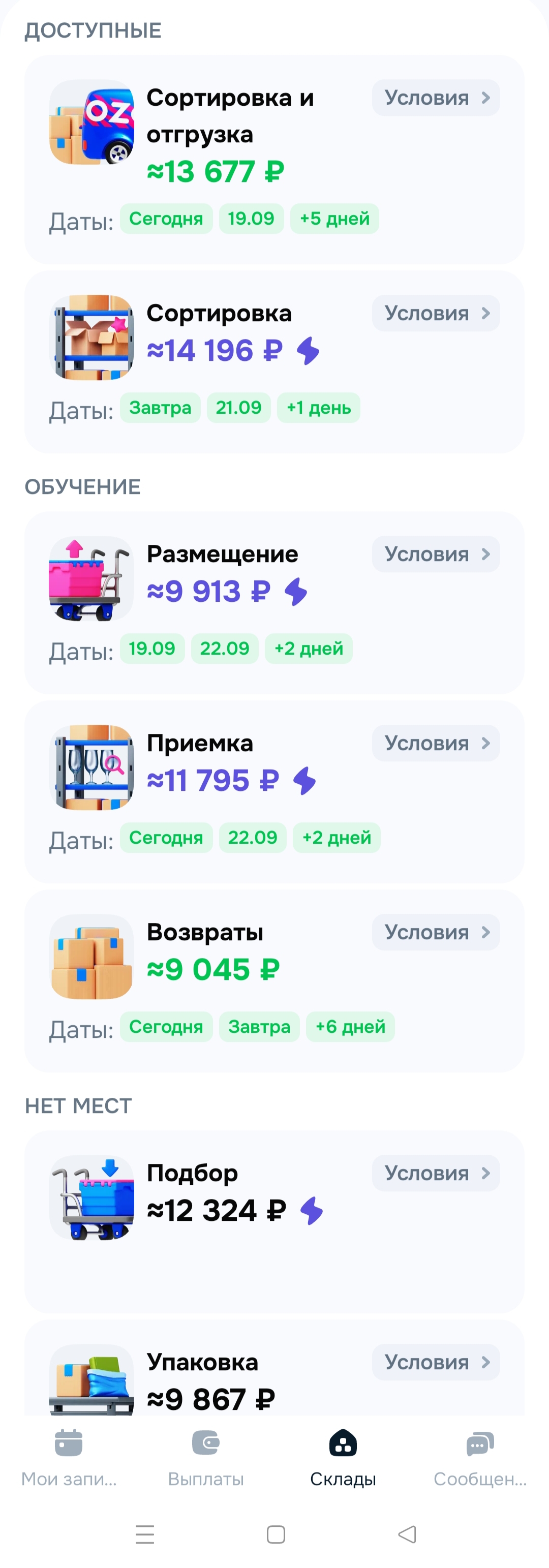Choose Завтра date for Сортировка
This screenshot has width=549, height=1568.
pyautogui.click(x=160, y=408)
